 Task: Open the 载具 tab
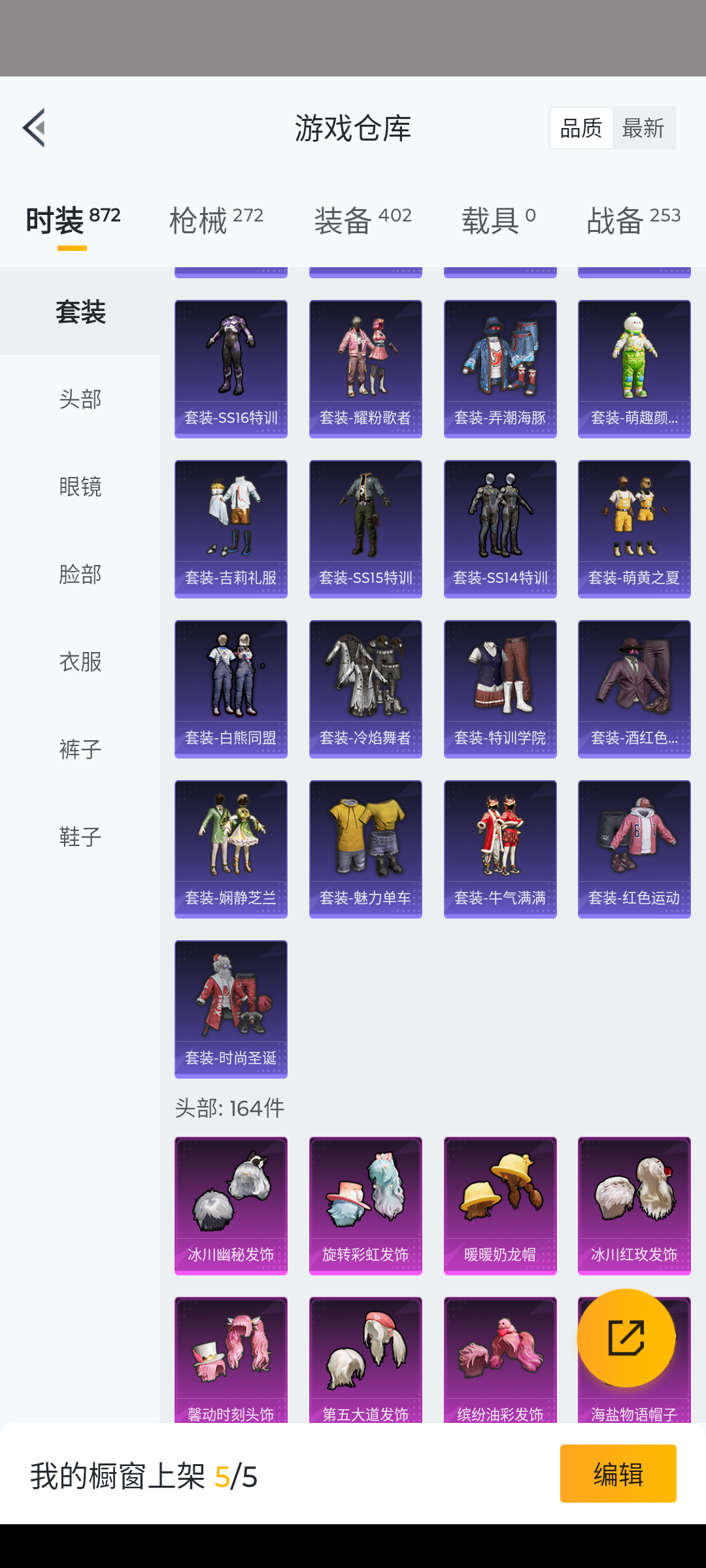pos(499,220)
